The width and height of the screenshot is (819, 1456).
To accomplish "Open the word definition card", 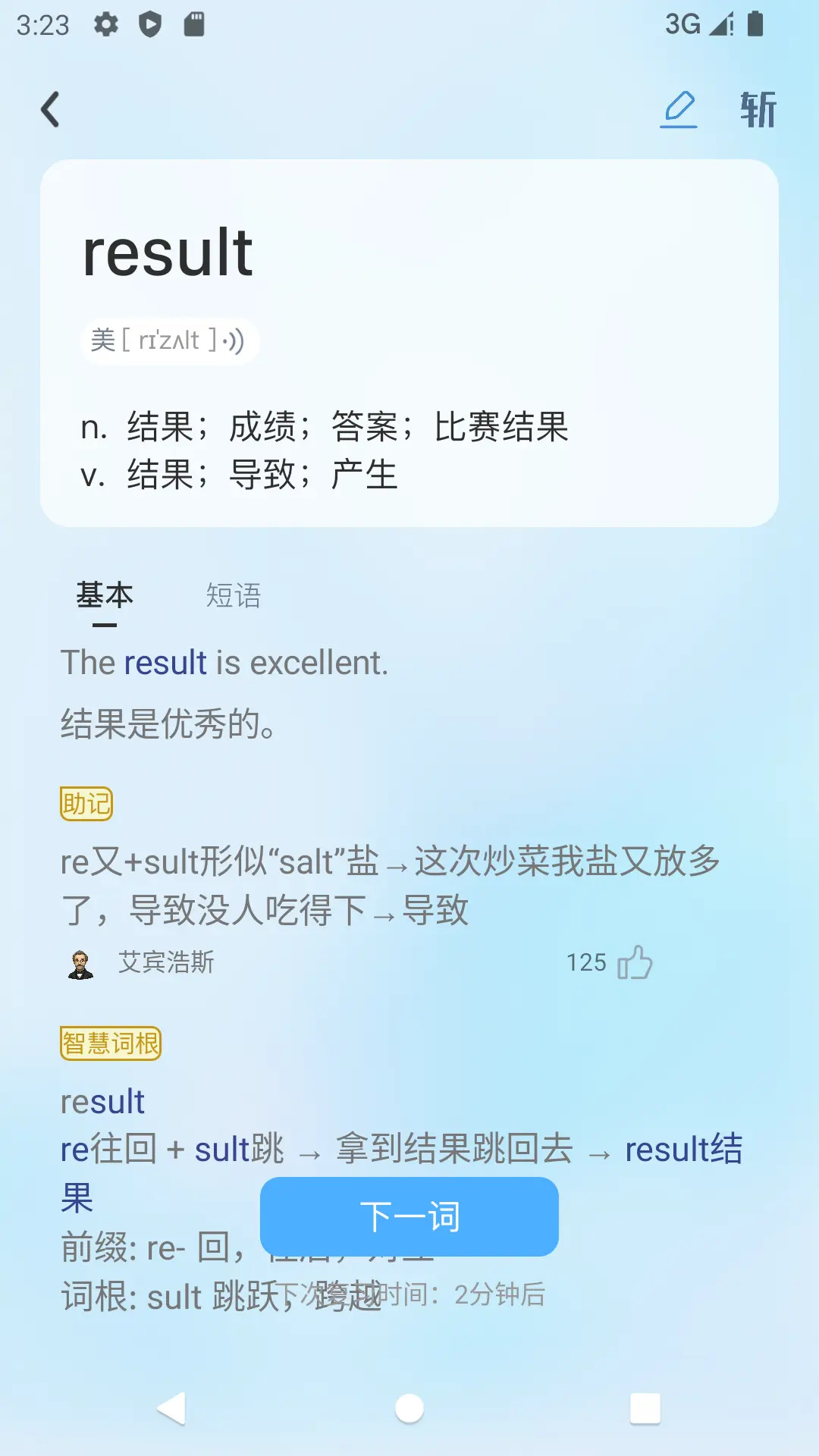I will [409, 341].
